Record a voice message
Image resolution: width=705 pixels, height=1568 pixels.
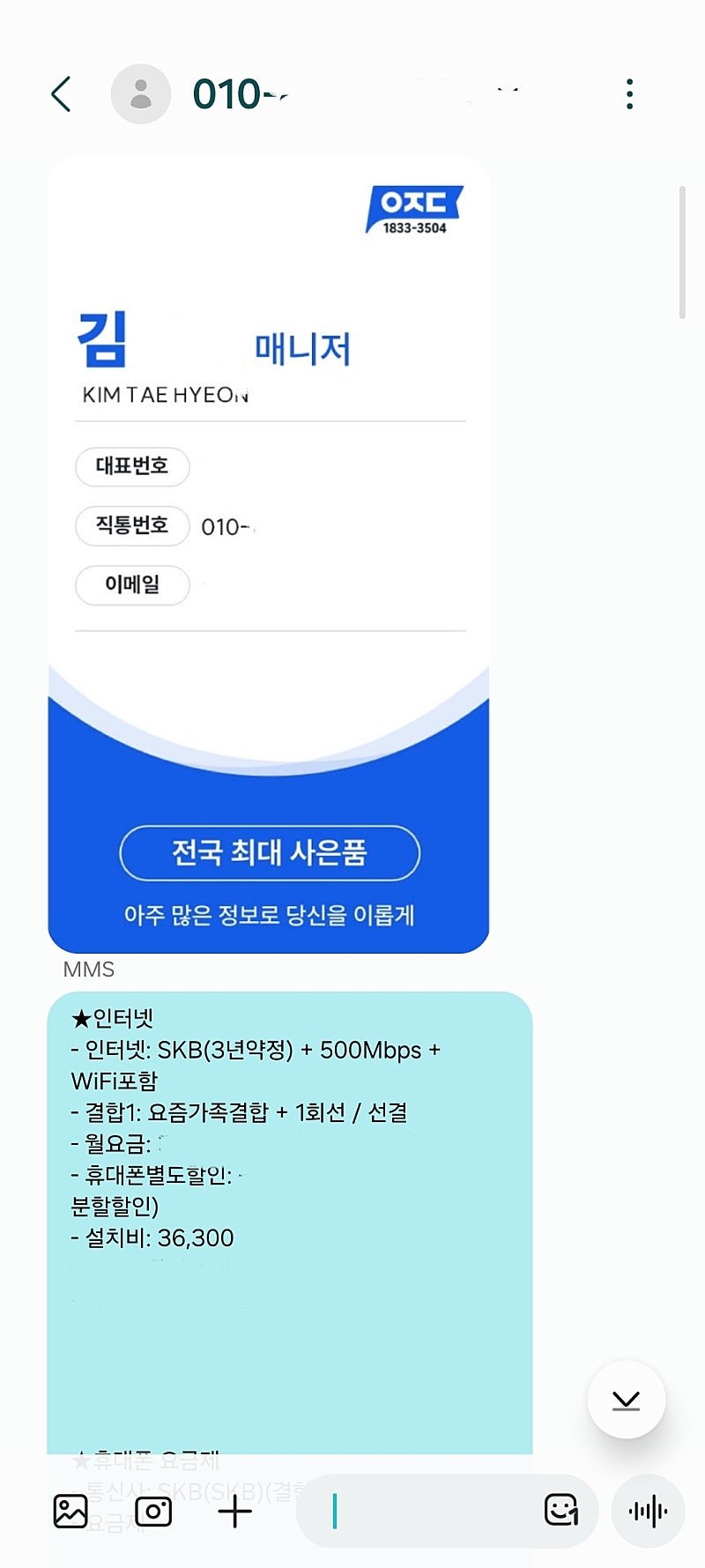point(648,1512)
